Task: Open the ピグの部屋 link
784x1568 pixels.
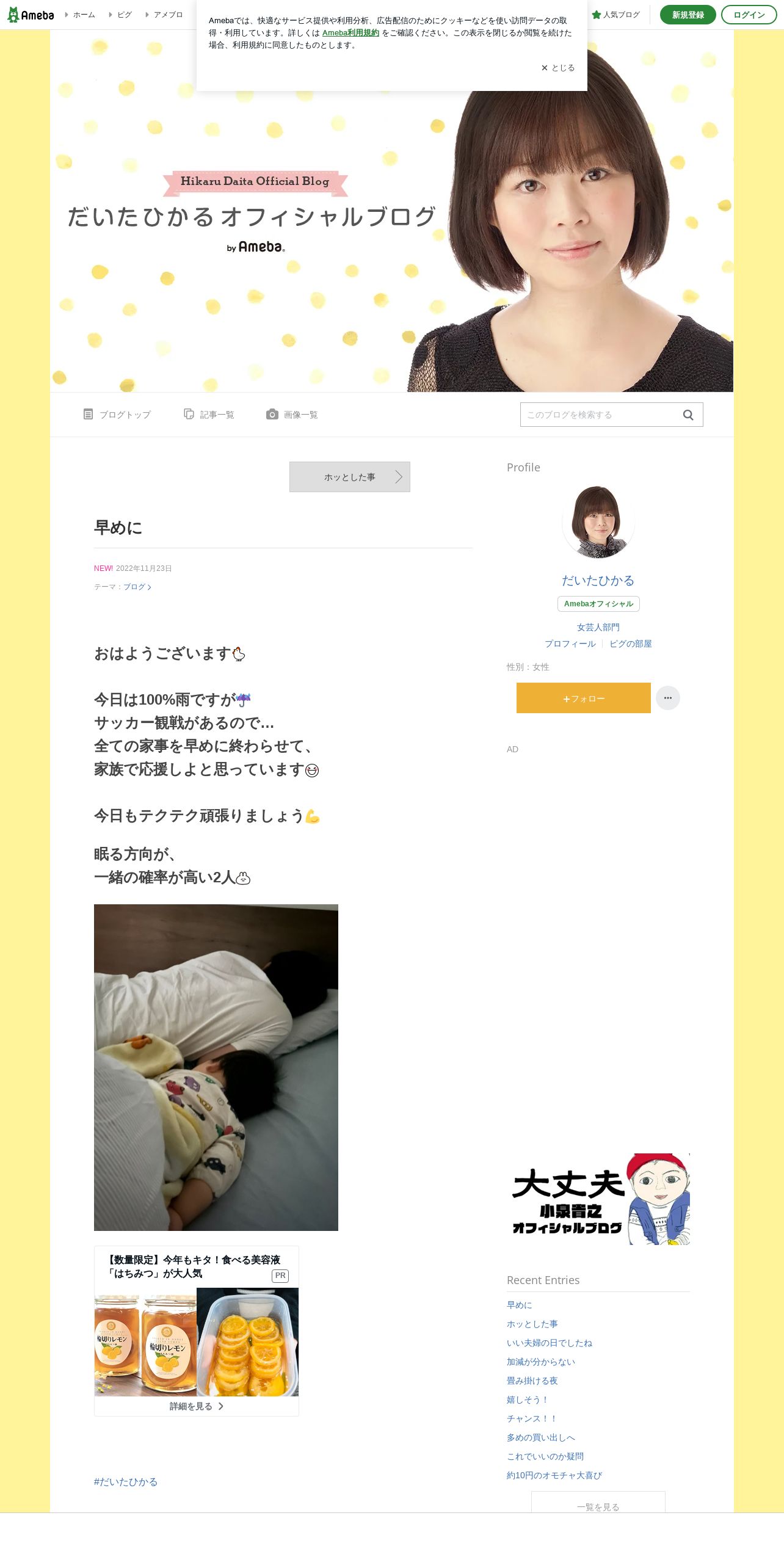Action: (x=631, y=644)
